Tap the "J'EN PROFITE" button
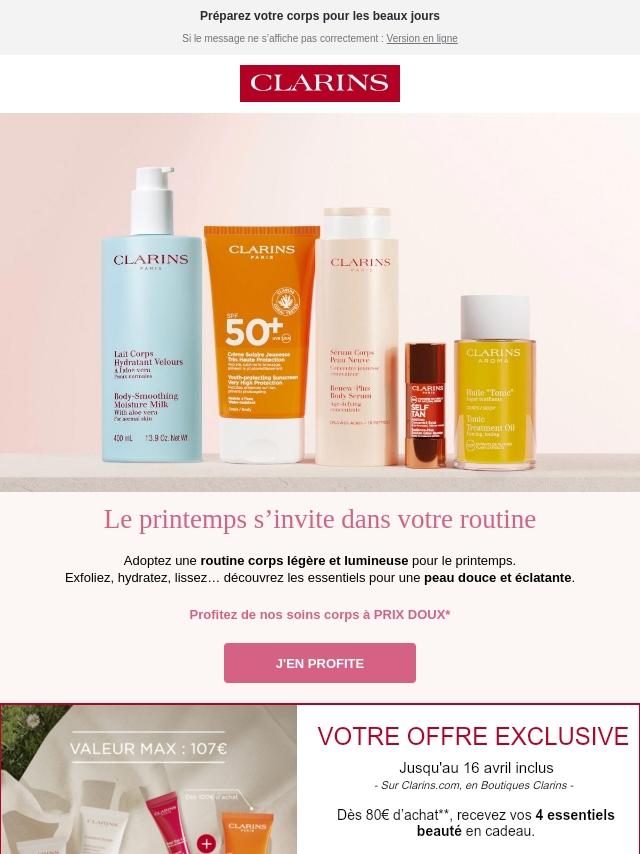This screenshot has width=640, height=854. pos(320,663)
